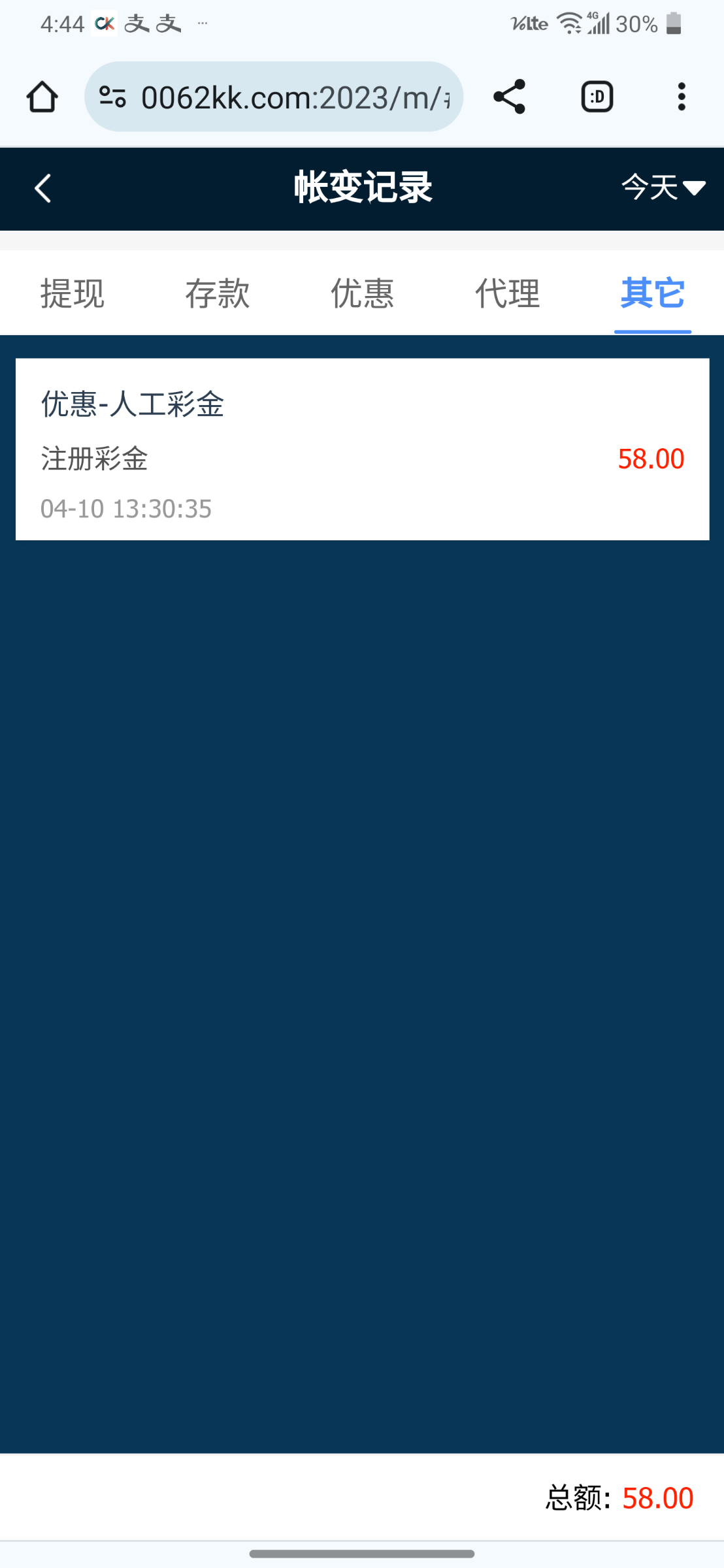This screenshot has height=1568, width=724.
Task: Select the 优惠 tab
Action: point(363,294)
